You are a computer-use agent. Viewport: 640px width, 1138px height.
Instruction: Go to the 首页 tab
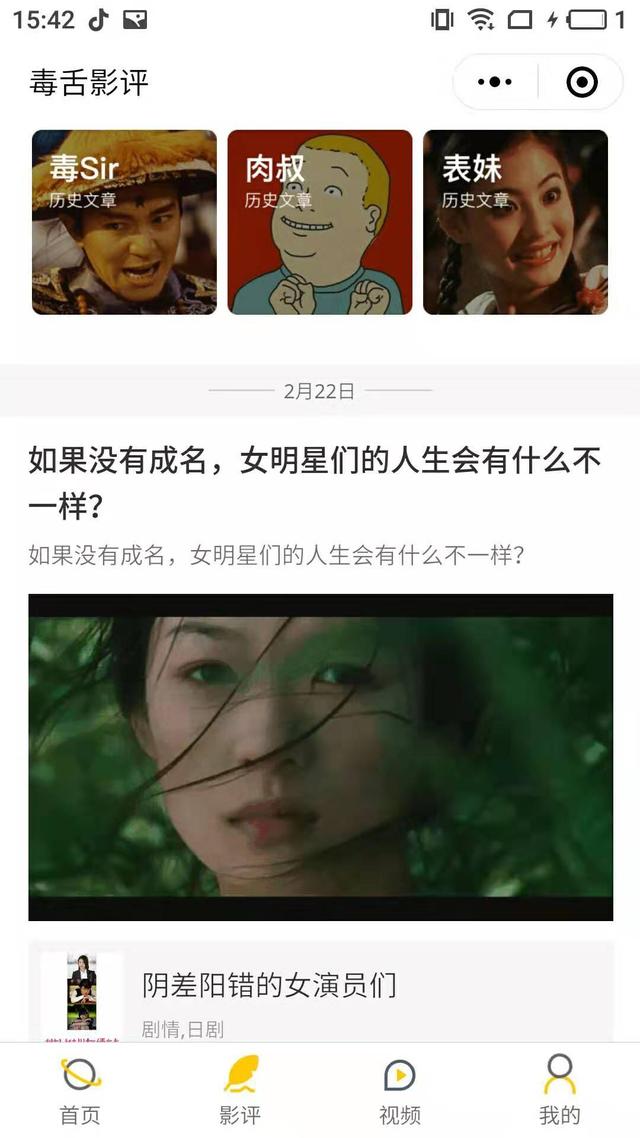coord(80,1090)
